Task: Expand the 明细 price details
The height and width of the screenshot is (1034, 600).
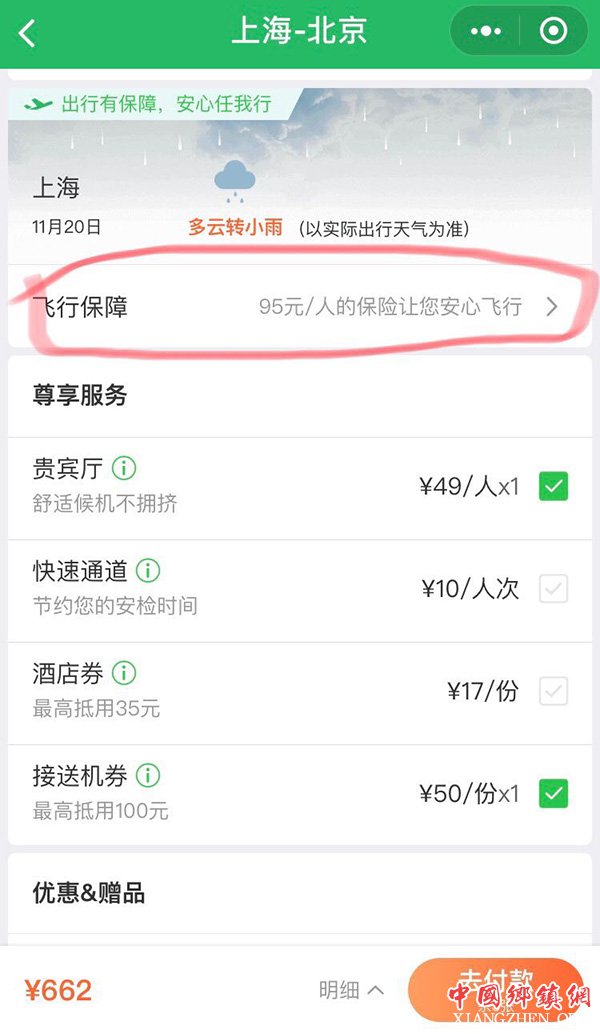Action: coord(351,990)
